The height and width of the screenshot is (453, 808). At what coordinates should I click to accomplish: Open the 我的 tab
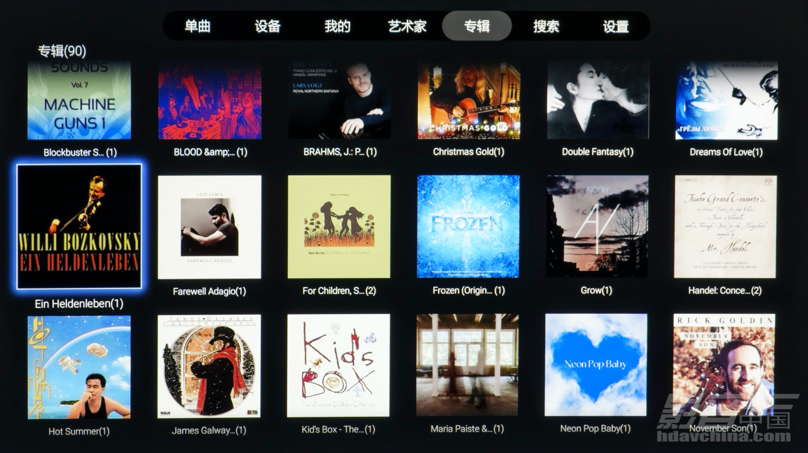pyautogui.click(x=338, y=26)
